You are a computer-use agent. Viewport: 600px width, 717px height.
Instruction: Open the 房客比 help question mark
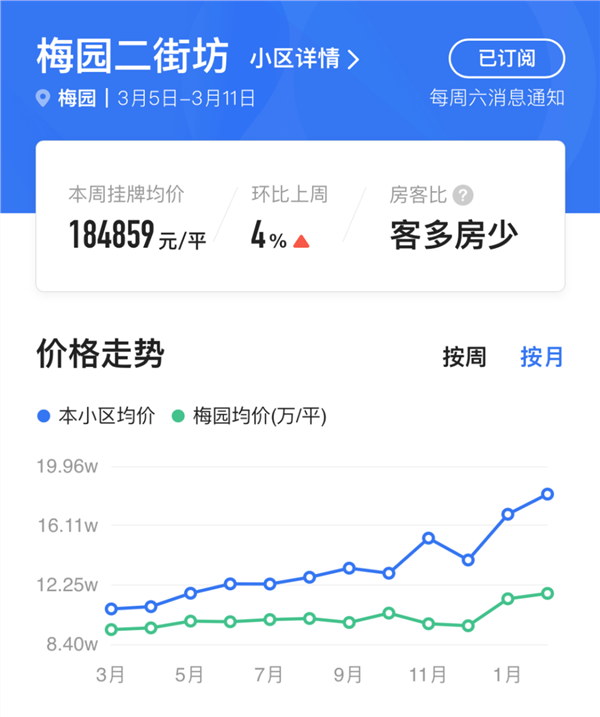[x=463, y=196]
